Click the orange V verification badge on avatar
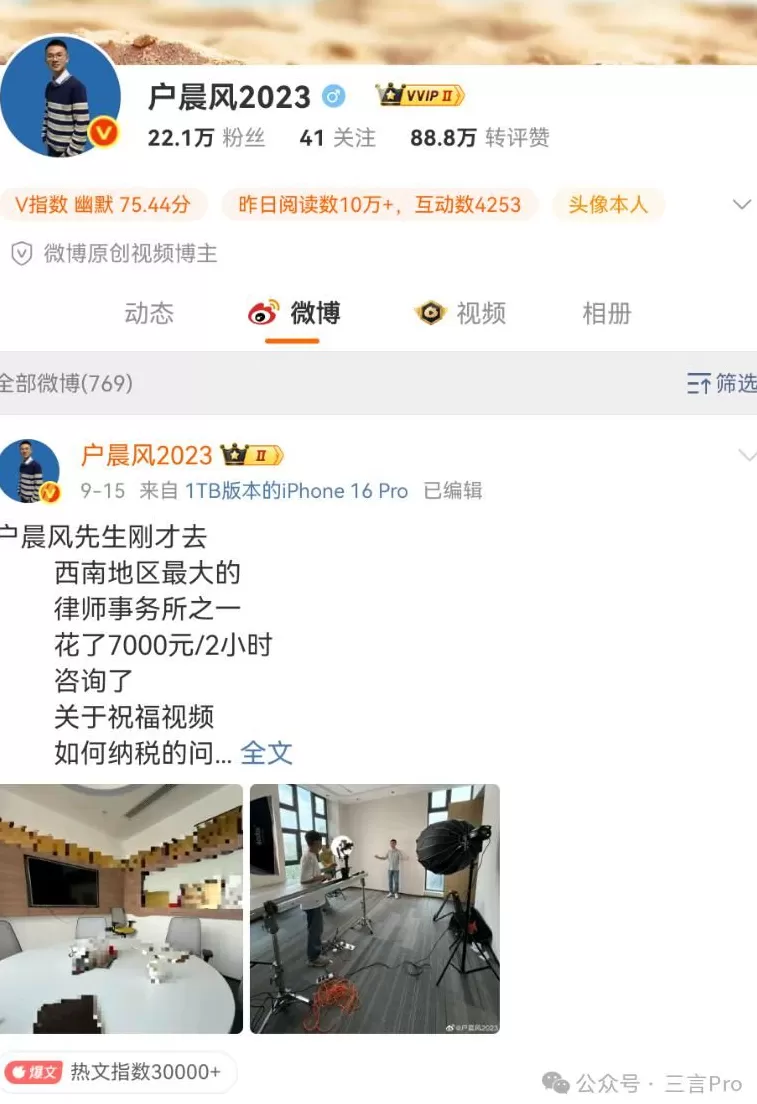This screenshot has height=1104, width=757. click(104, 132)
